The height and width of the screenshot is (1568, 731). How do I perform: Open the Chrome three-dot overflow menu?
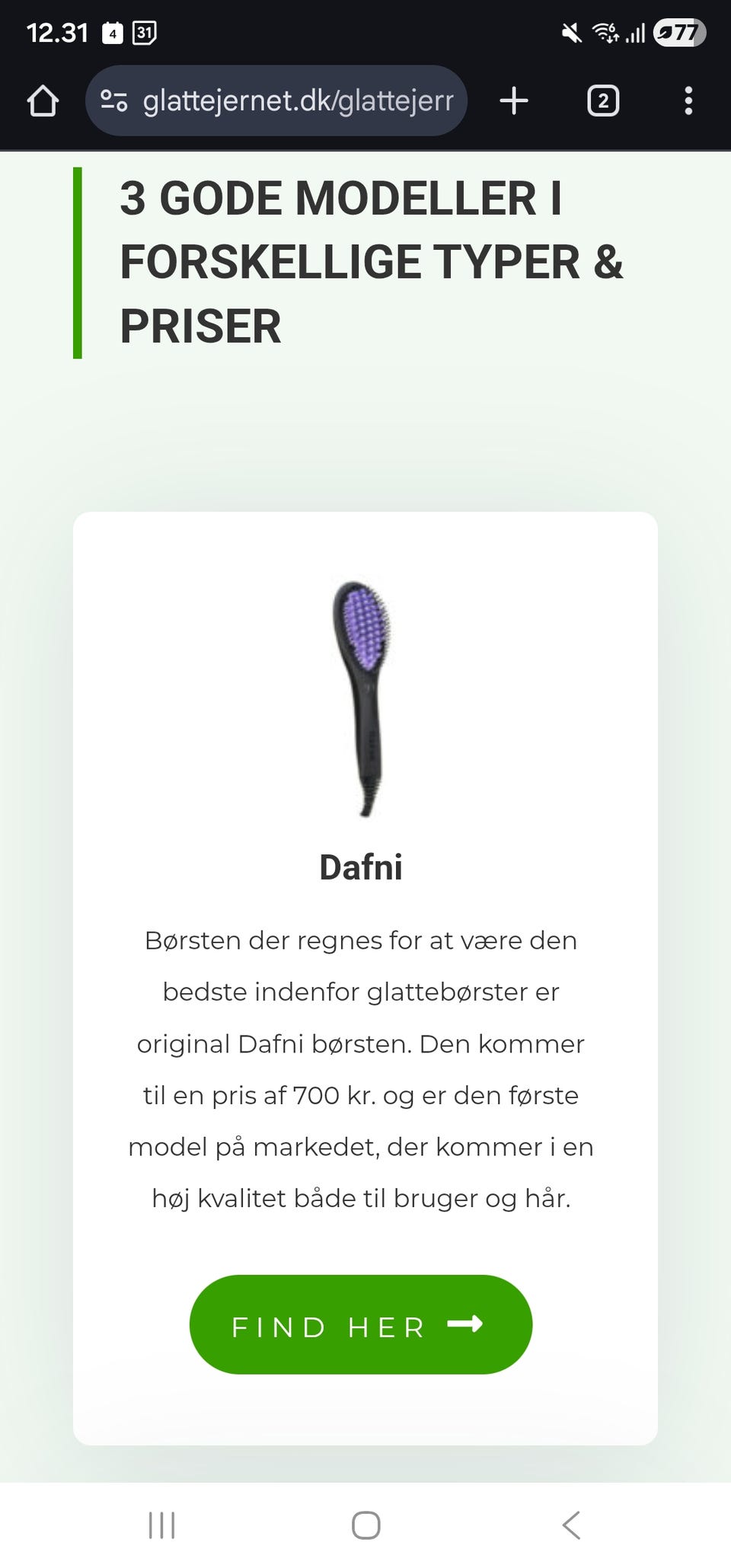(x=688, y=100)
